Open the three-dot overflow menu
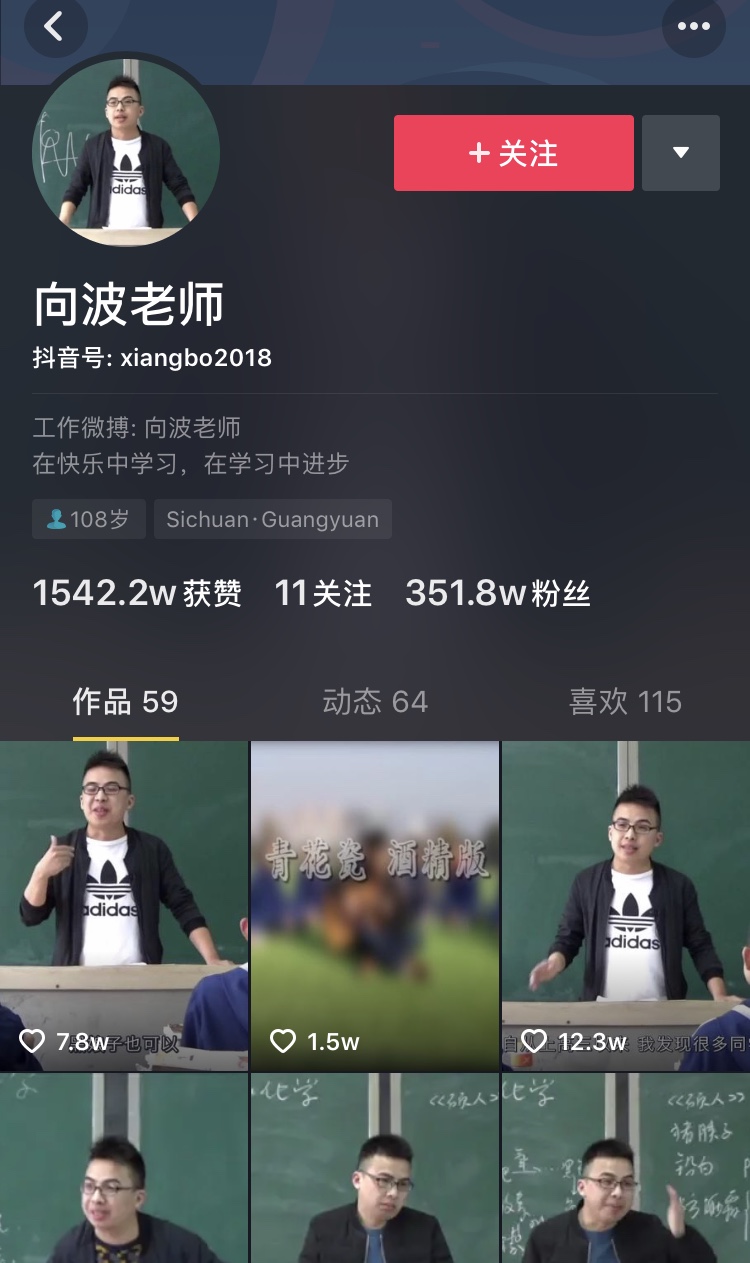 click(x=693, y=27)
